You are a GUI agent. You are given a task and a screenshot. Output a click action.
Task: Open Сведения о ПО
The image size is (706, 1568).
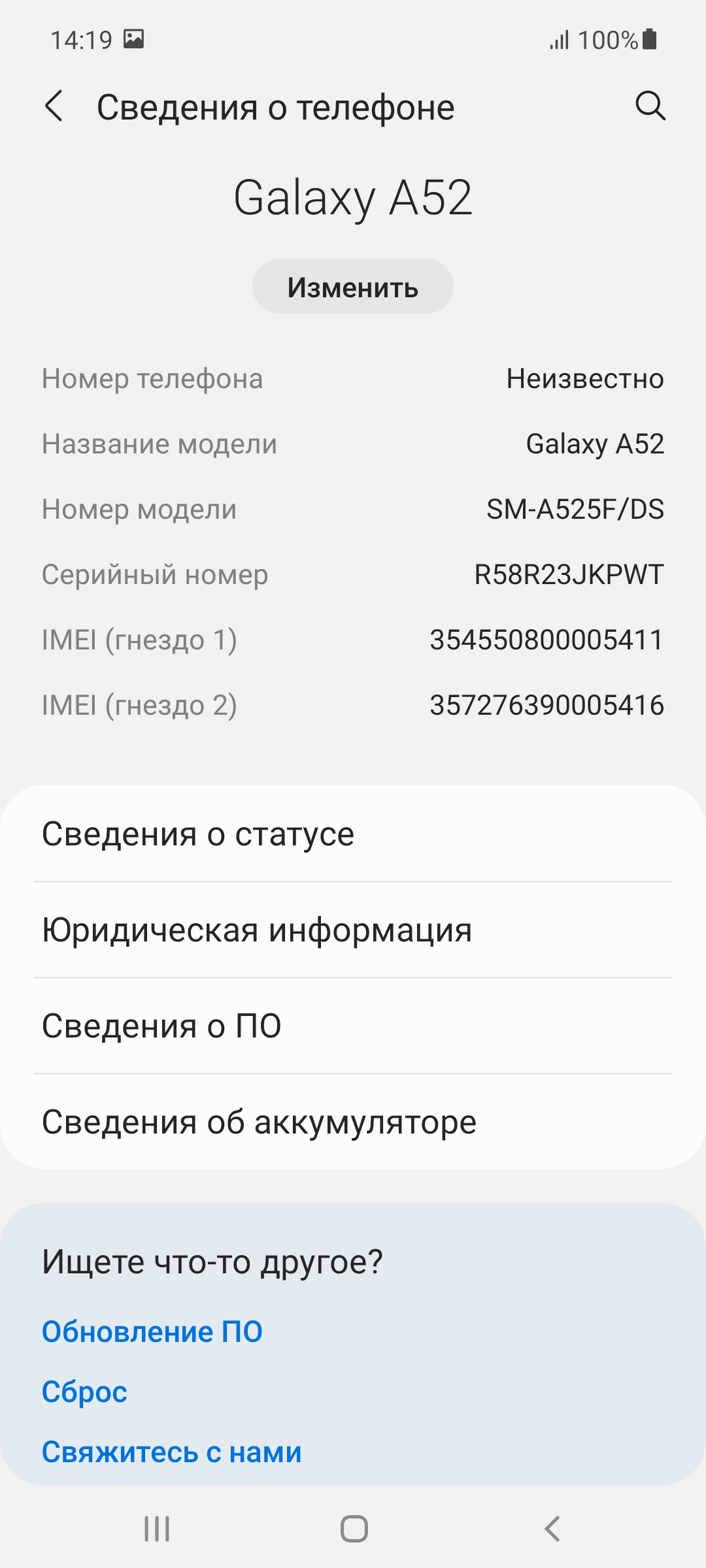353,1026
